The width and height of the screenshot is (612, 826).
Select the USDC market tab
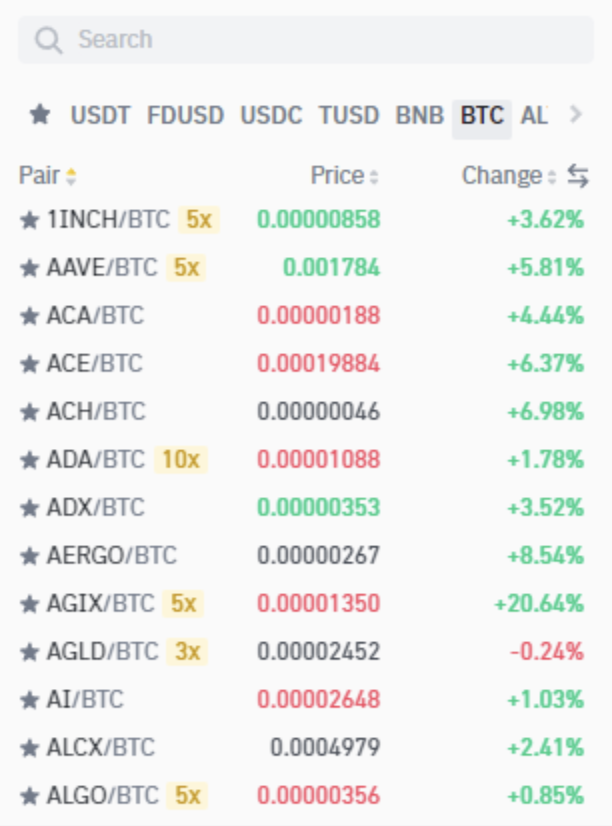(271, 115)
